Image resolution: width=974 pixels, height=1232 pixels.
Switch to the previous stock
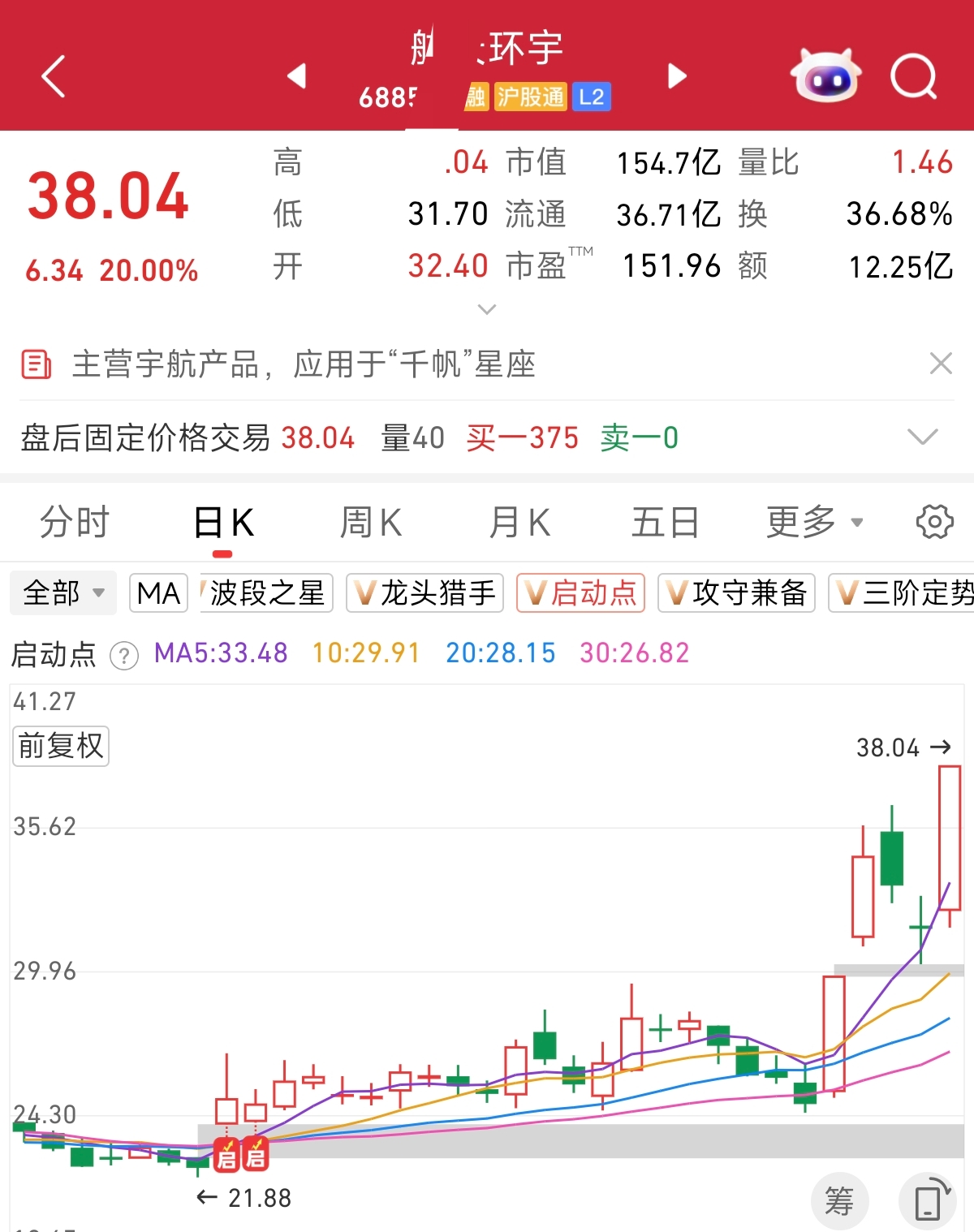point(297,76)
